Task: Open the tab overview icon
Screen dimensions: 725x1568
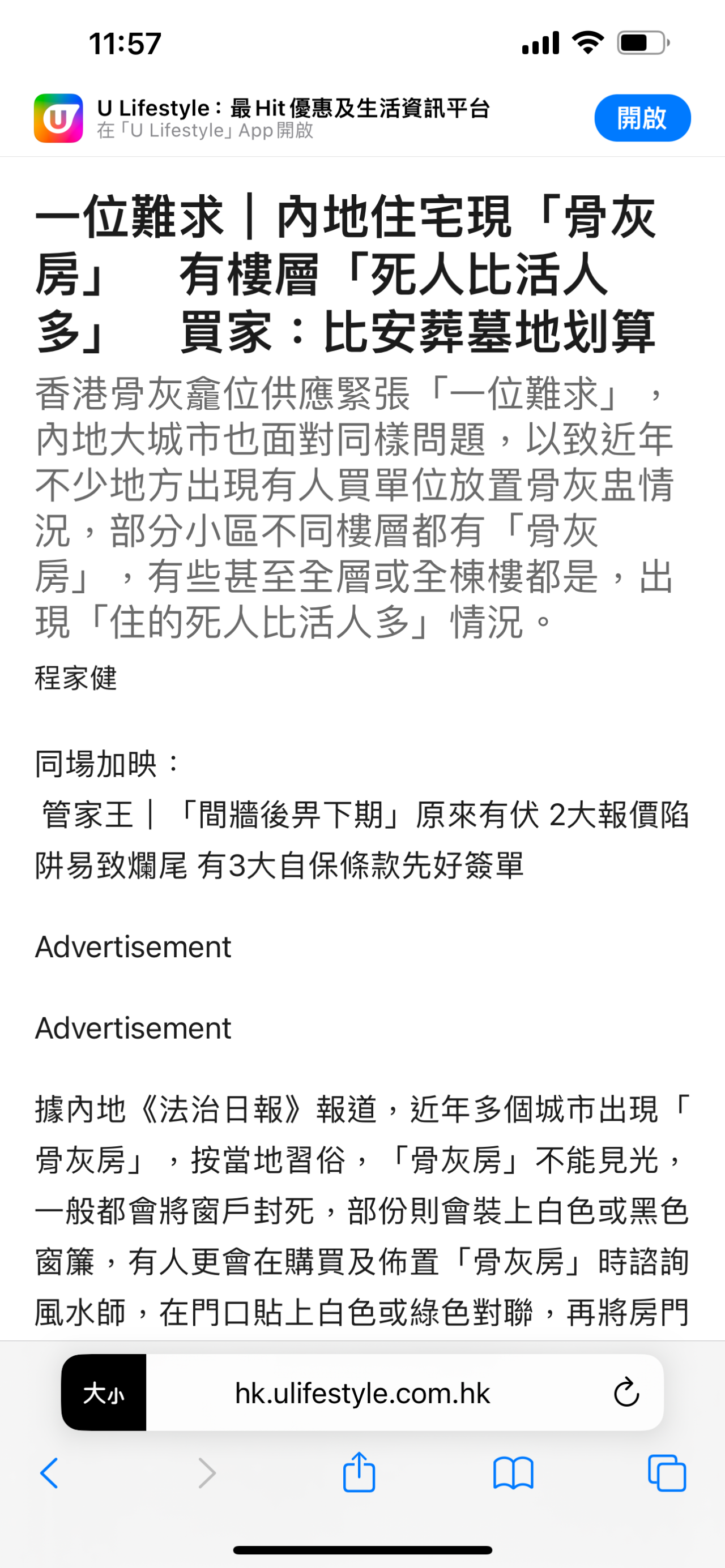Action: click(668, 1474)
